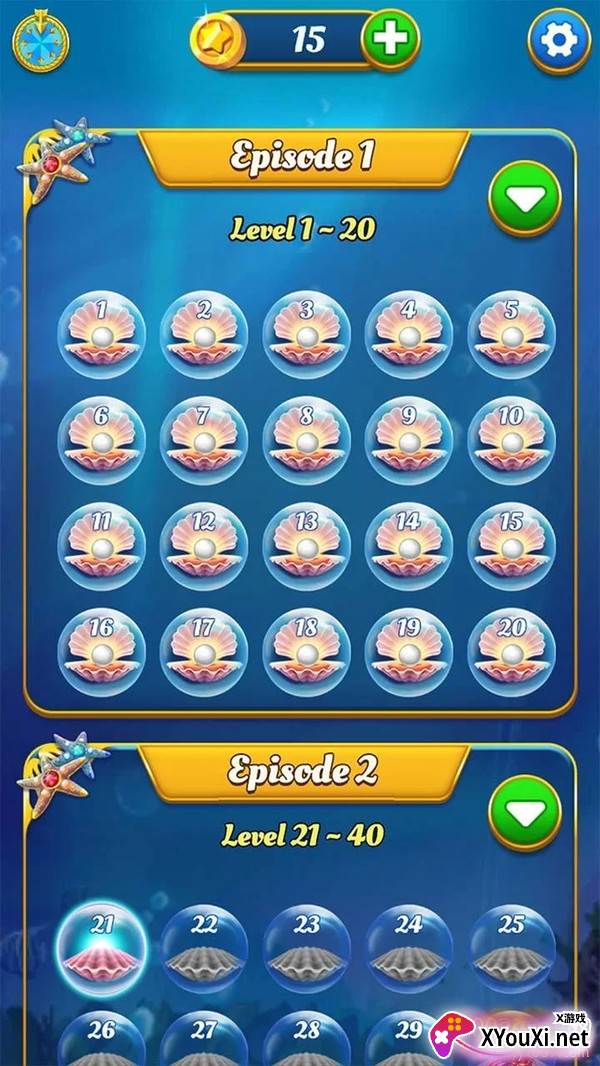This screenshot has width=600, height=1066.
Task: Play level 1
Action: coord(101,334)
